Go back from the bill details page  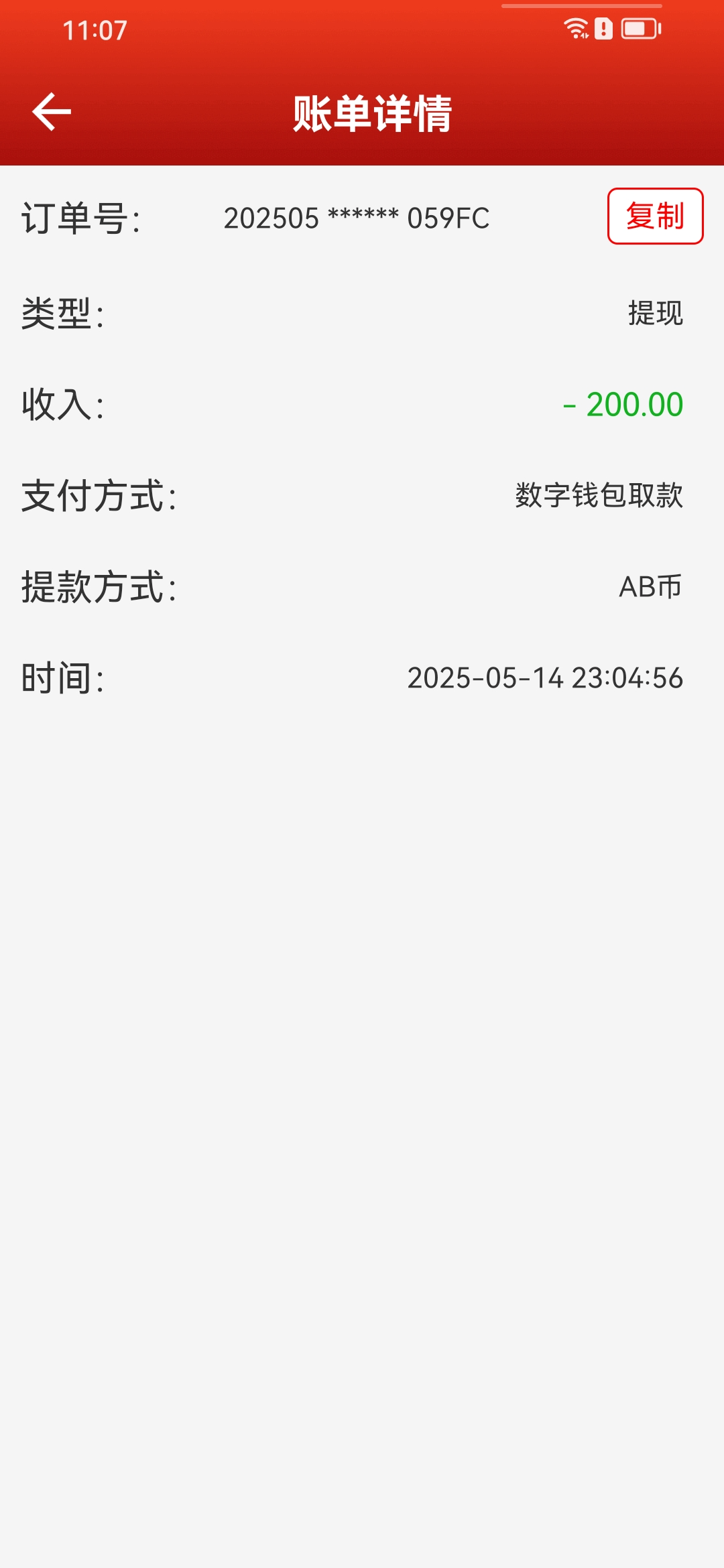click(x=52, y=112)
